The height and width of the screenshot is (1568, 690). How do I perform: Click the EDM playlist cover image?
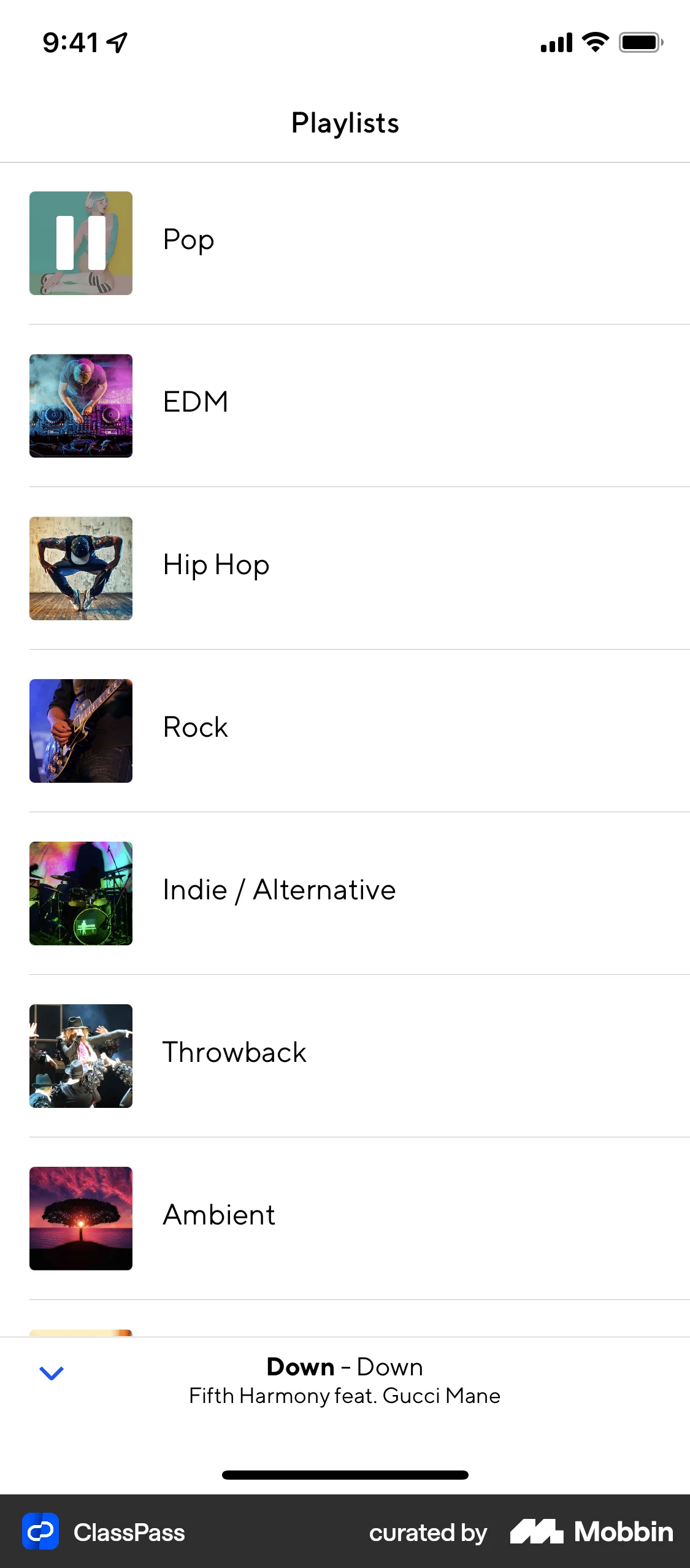click(80, 405)
